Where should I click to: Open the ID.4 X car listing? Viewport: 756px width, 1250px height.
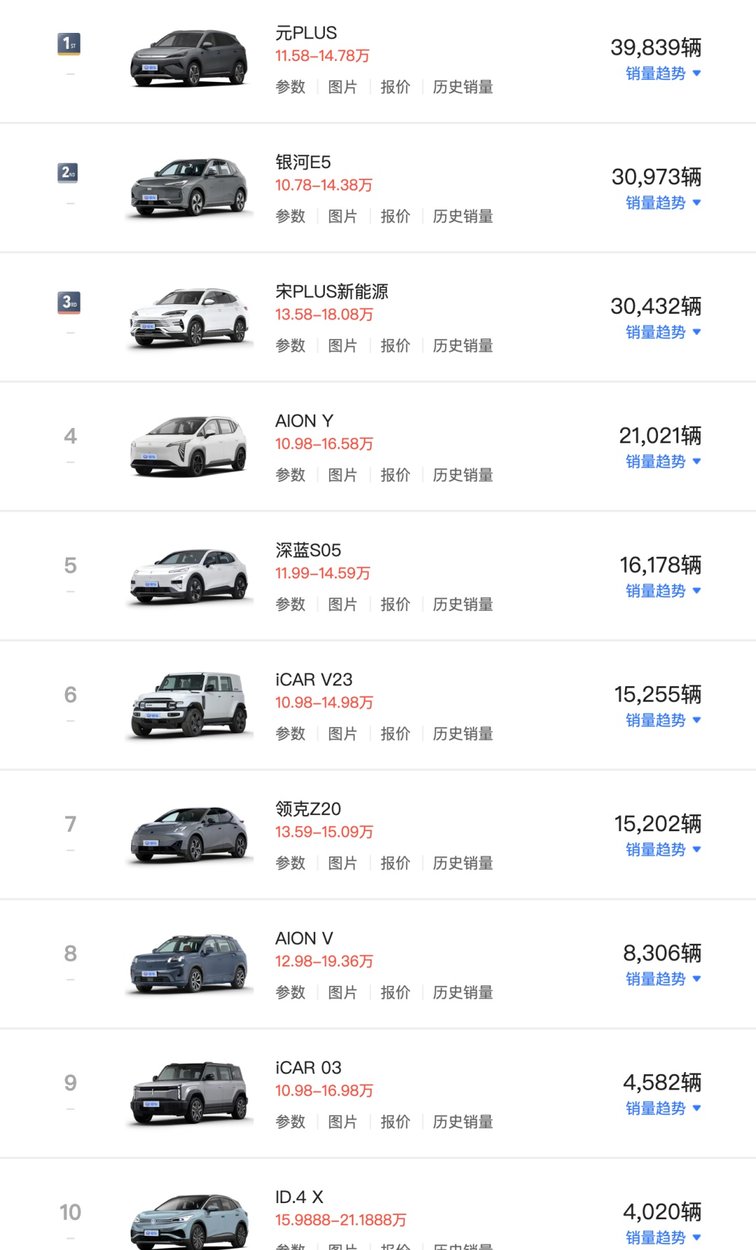click(299, 1197)
